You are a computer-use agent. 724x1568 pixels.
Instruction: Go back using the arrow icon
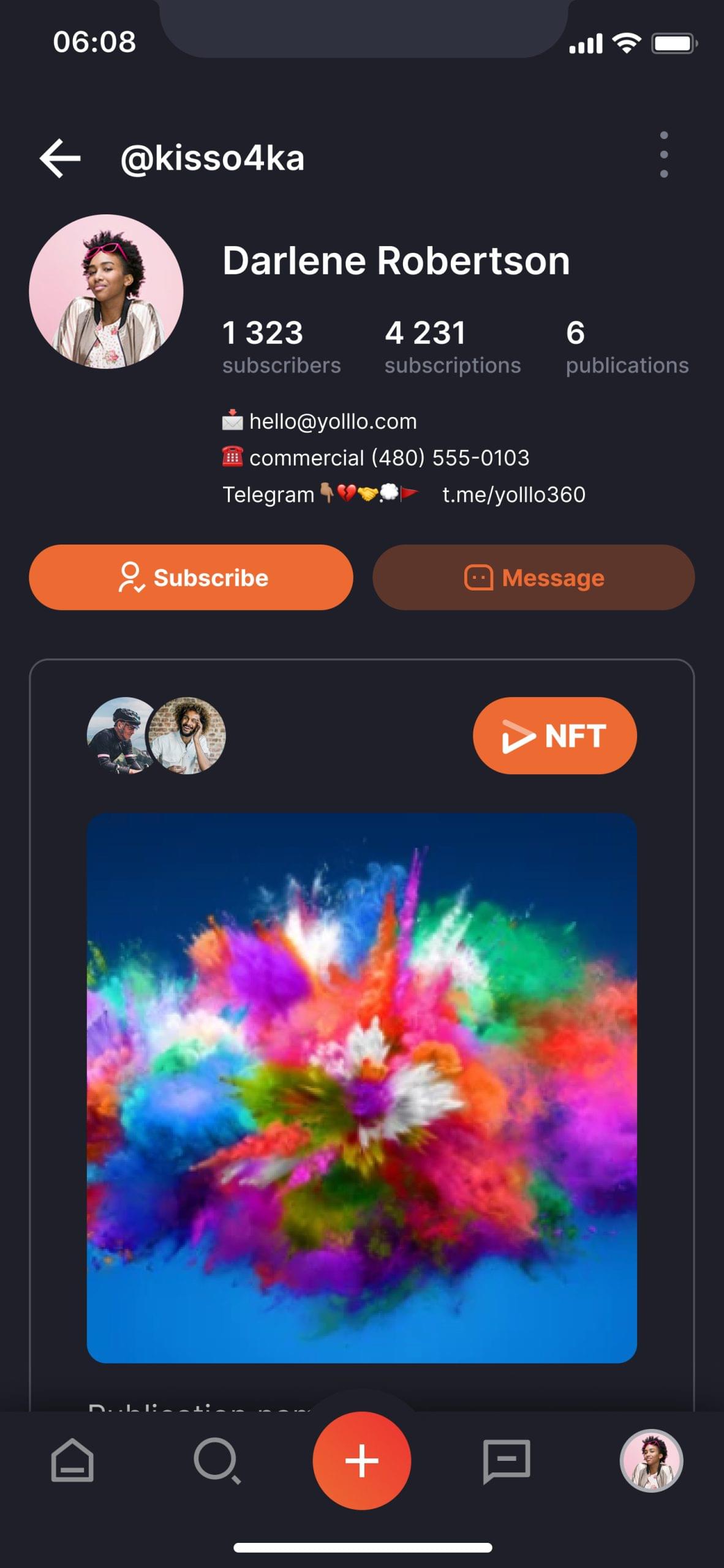[60, 158]
